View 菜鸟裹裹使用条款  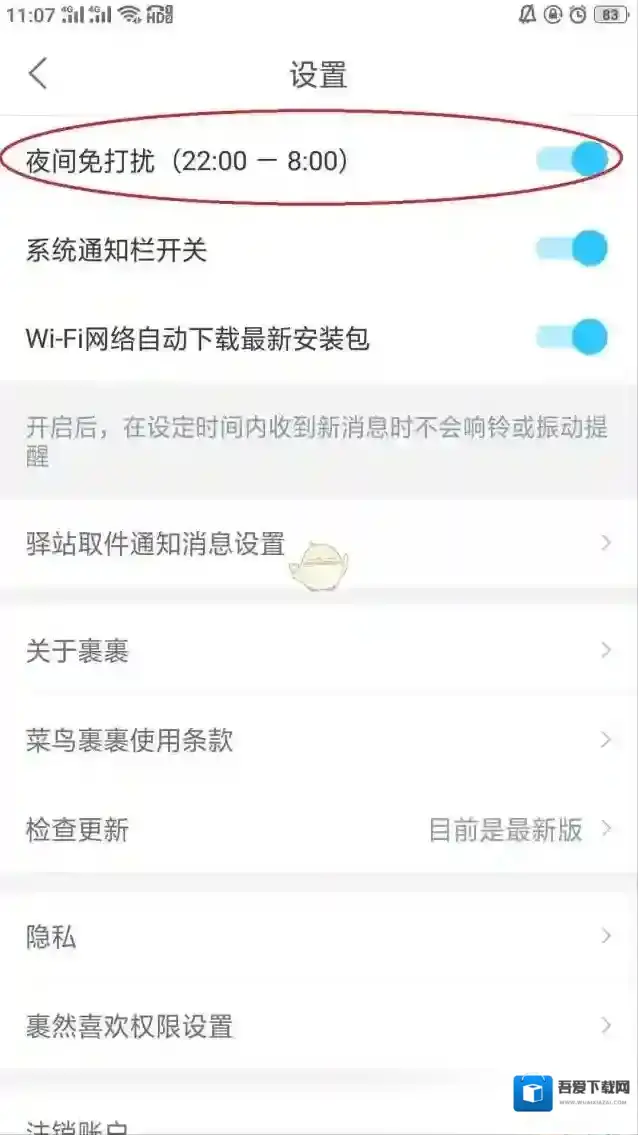pos(318,740)
